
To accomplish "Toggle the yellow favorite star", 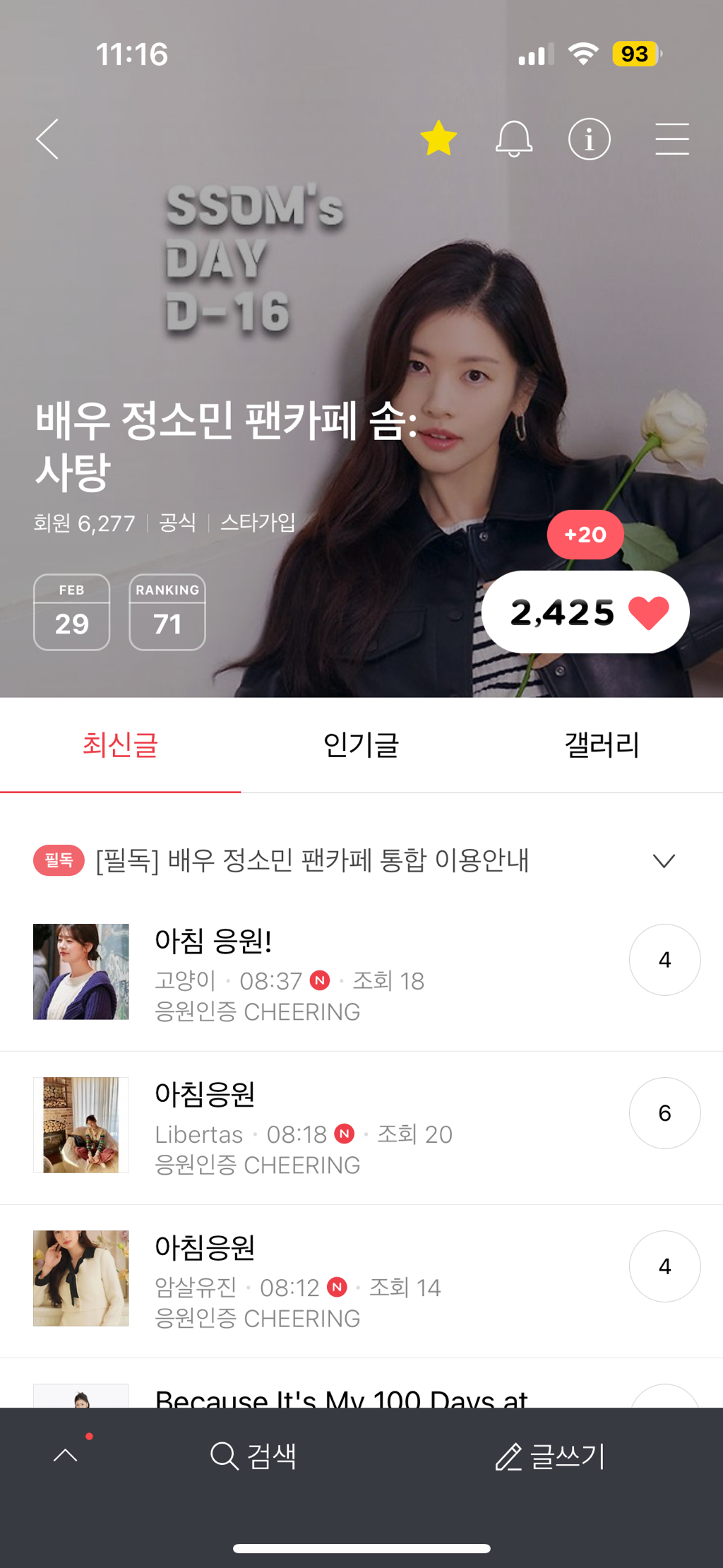I will [x=438, y=138].
